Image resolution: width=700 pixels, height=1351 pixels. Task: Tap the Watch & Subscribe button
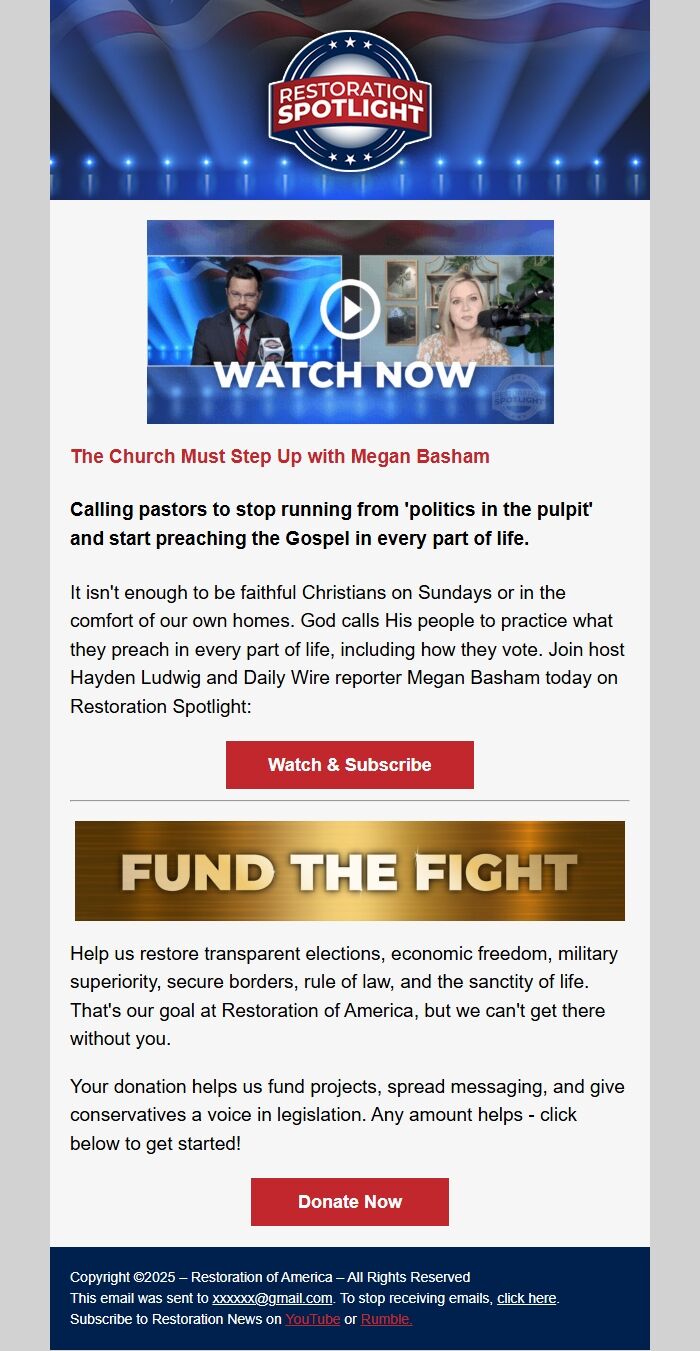(x=350, y=765)
